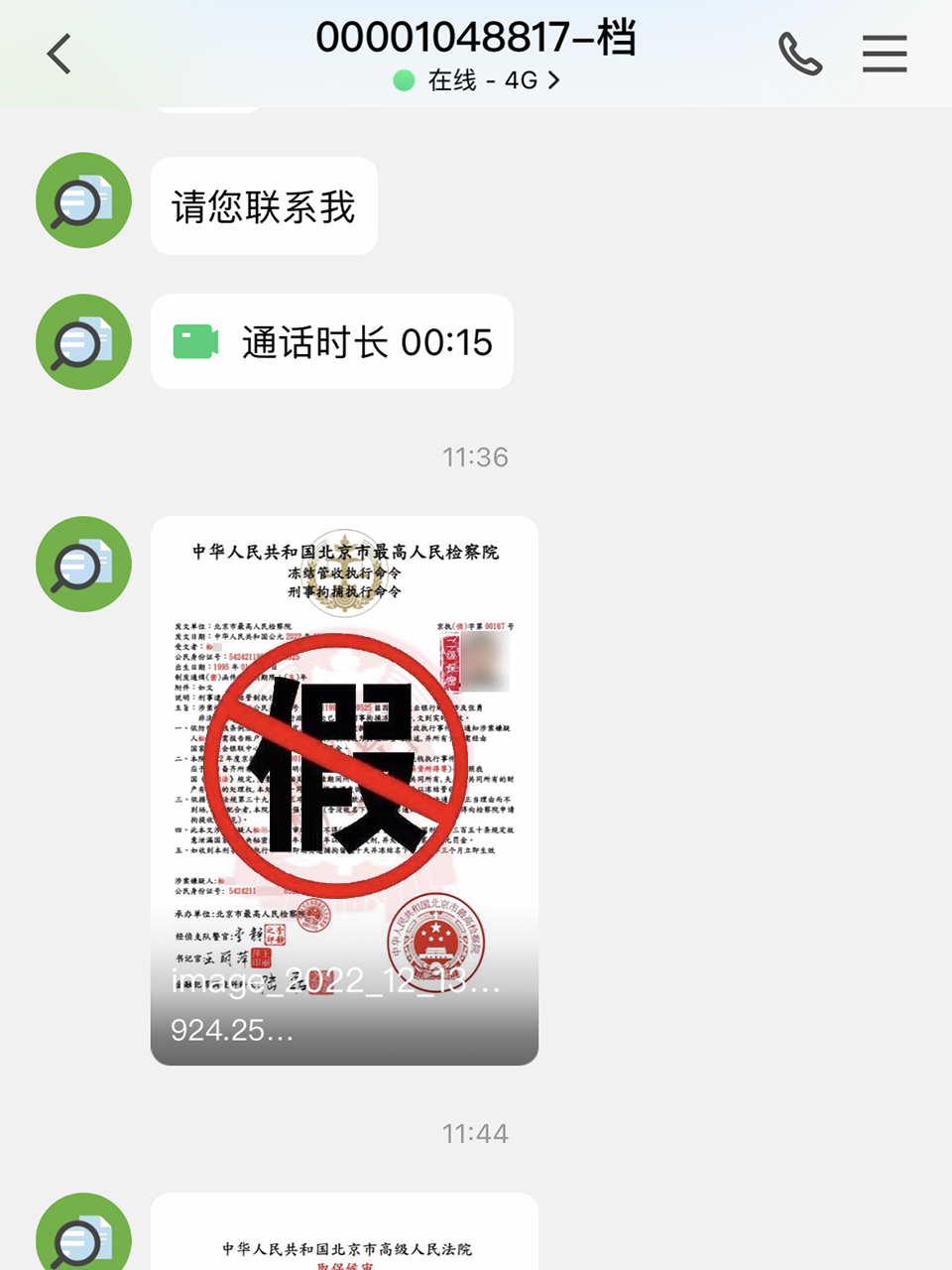Screen dimensions: 952x1270
Task: Open the image sent at 11:44
Action: tap(344, 1235)
